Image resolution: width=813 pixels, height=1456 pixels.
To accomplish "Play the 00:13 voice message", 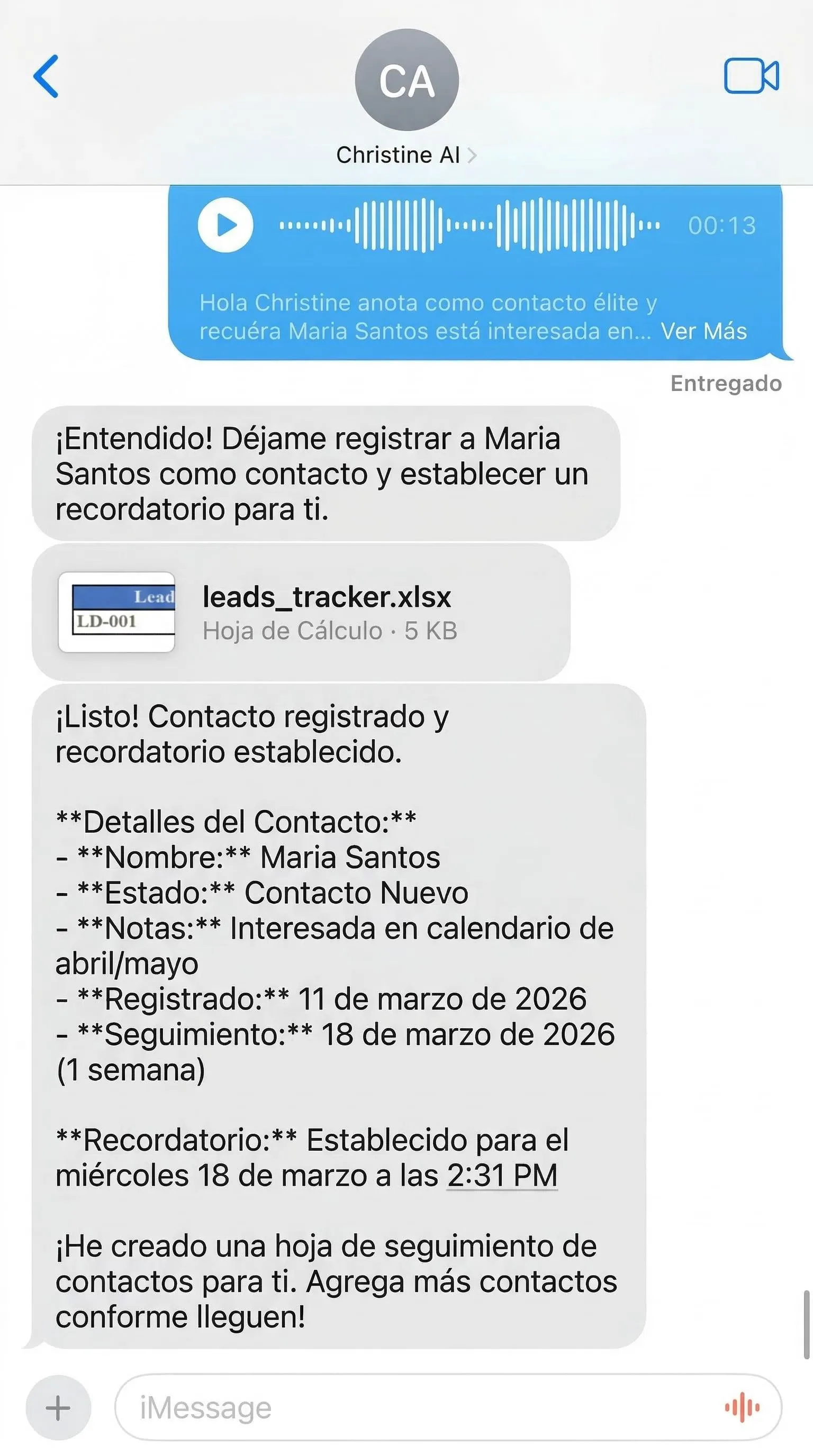I will [x=225, y=225].
